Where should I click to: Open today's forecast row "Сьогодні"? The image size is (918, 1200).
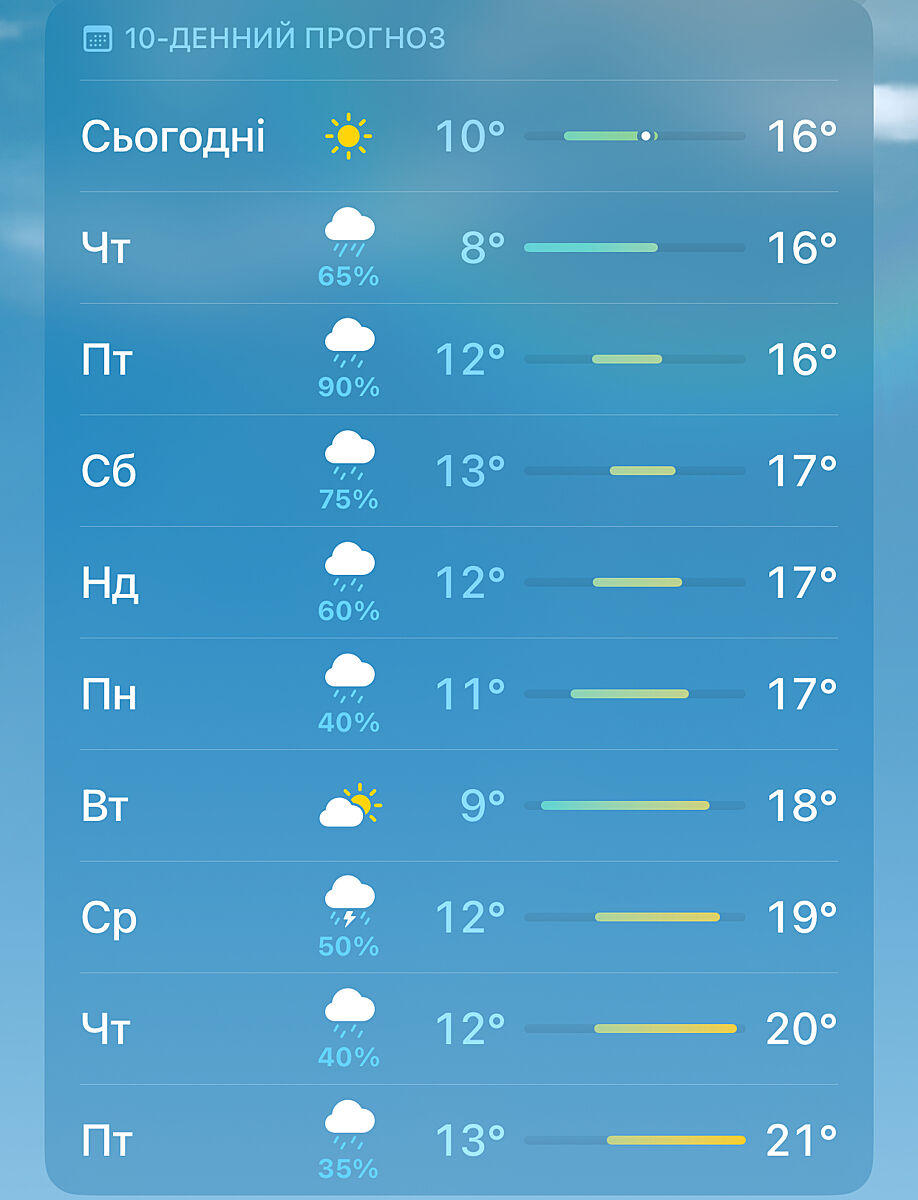(458, 136)
